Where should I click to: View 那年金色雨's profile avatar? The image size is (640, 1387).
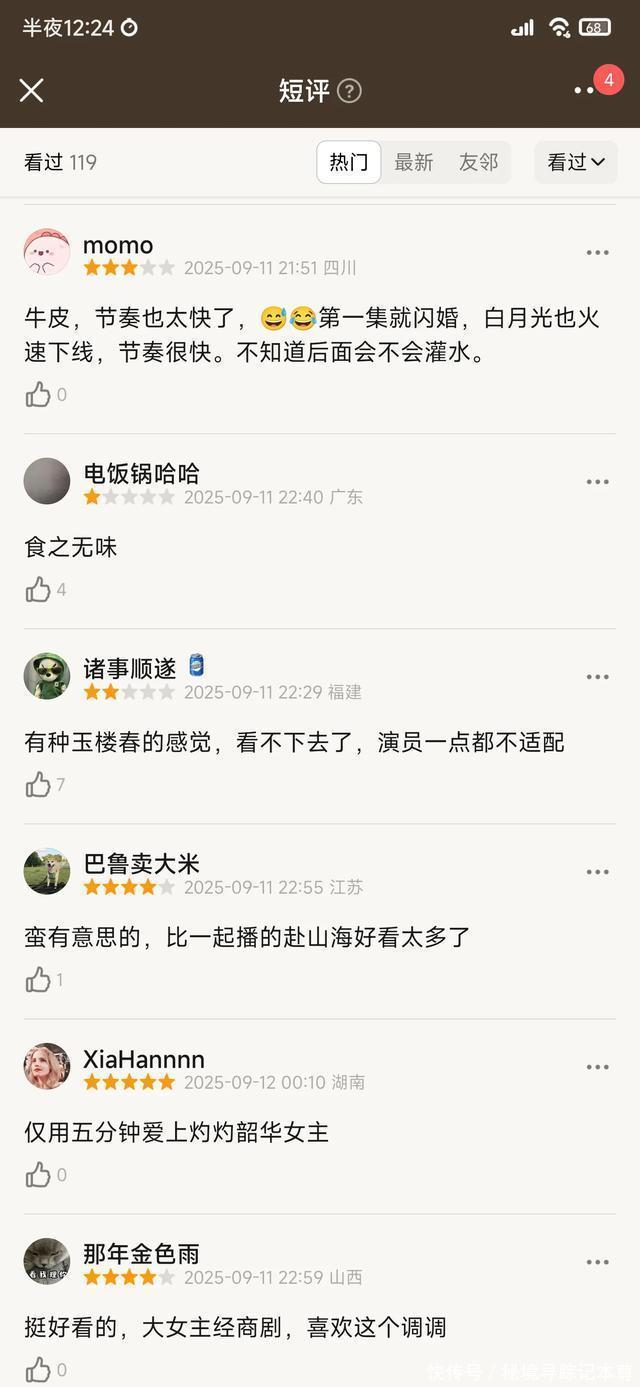coord(47,1261)
